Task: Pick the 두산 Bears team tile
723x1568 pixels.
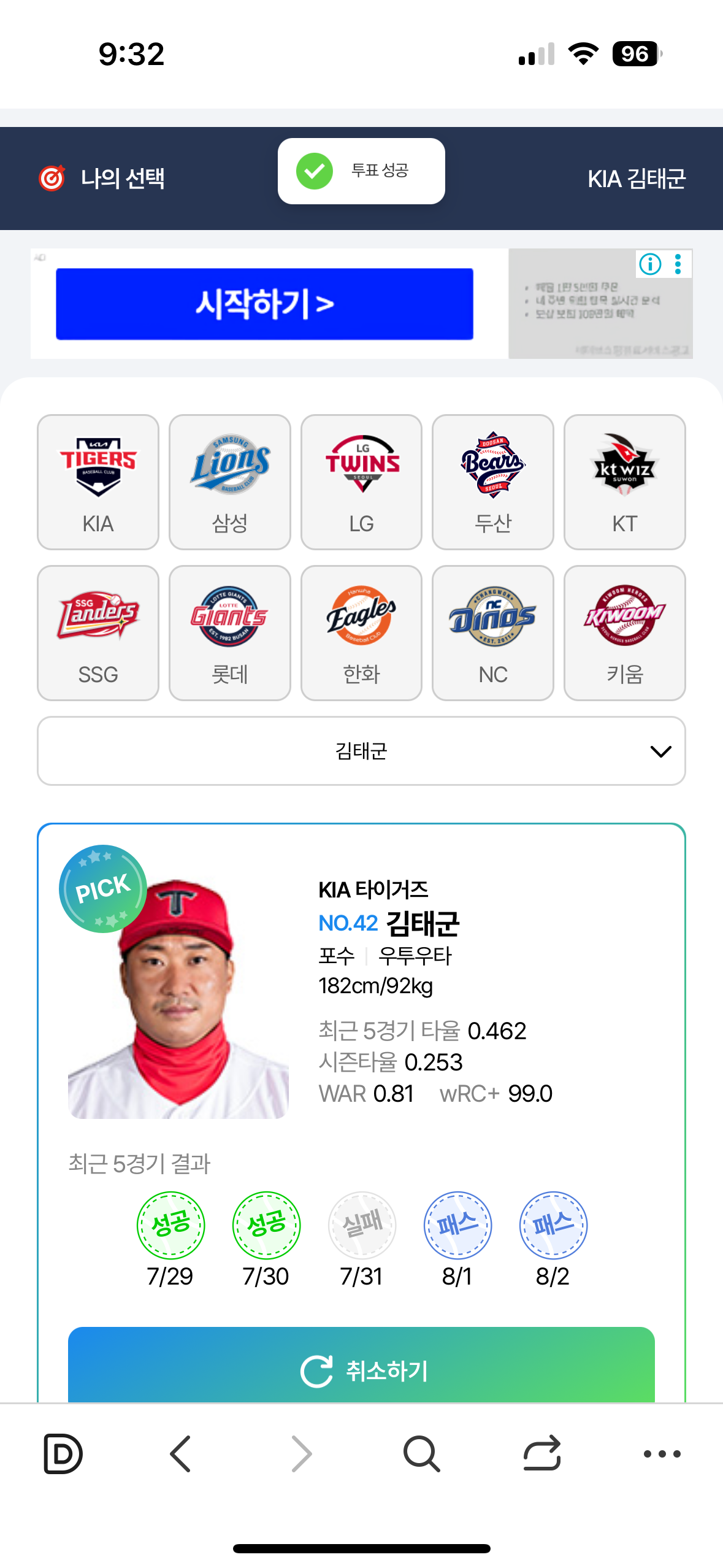Action: [x=492, y=482]
